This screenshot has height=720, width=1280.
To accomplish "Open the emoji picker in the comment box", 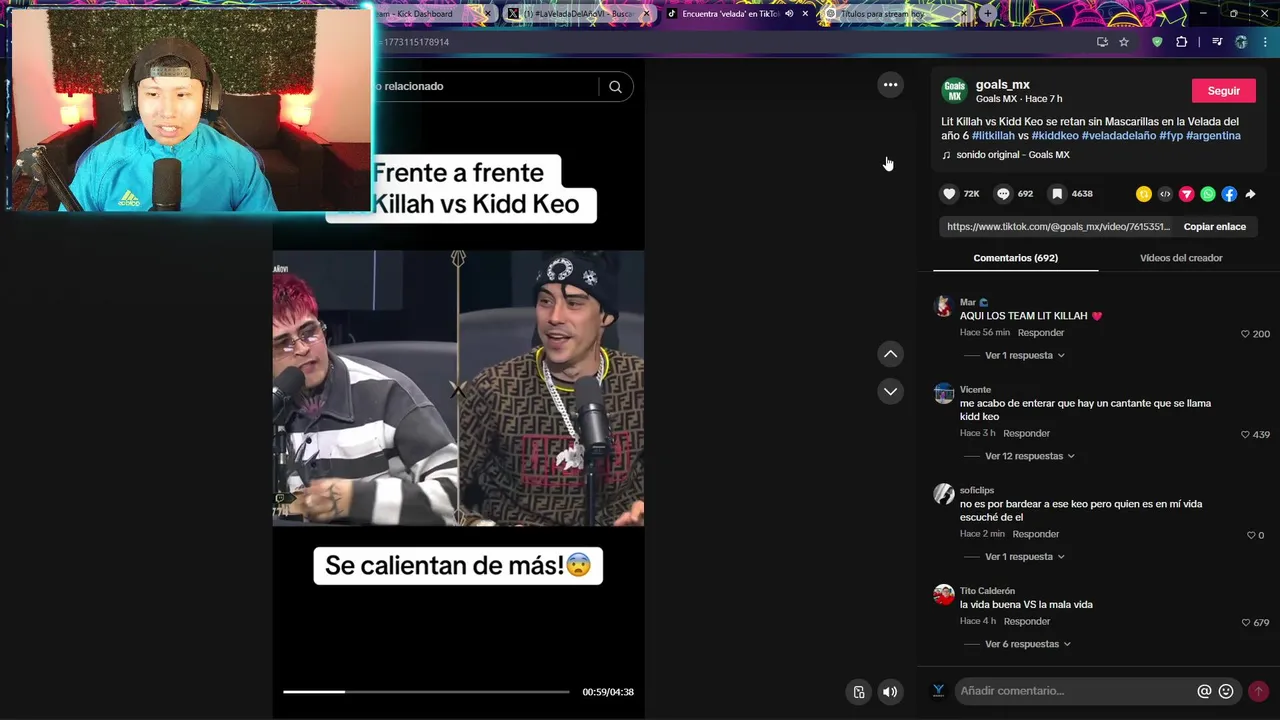I will (1226, 691).
